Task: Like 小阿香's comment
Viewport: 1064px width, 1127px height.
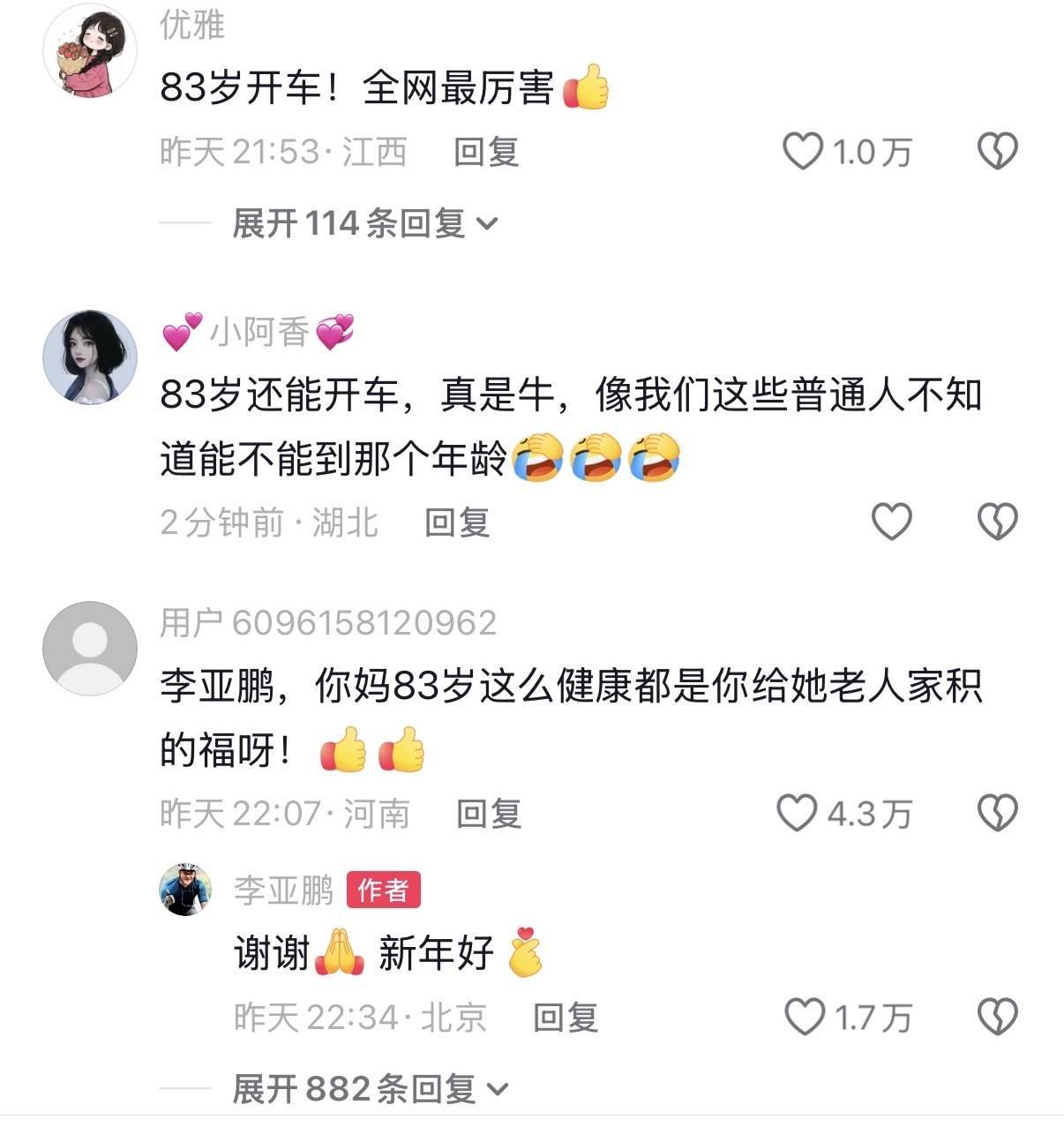Action: [892, 522]
